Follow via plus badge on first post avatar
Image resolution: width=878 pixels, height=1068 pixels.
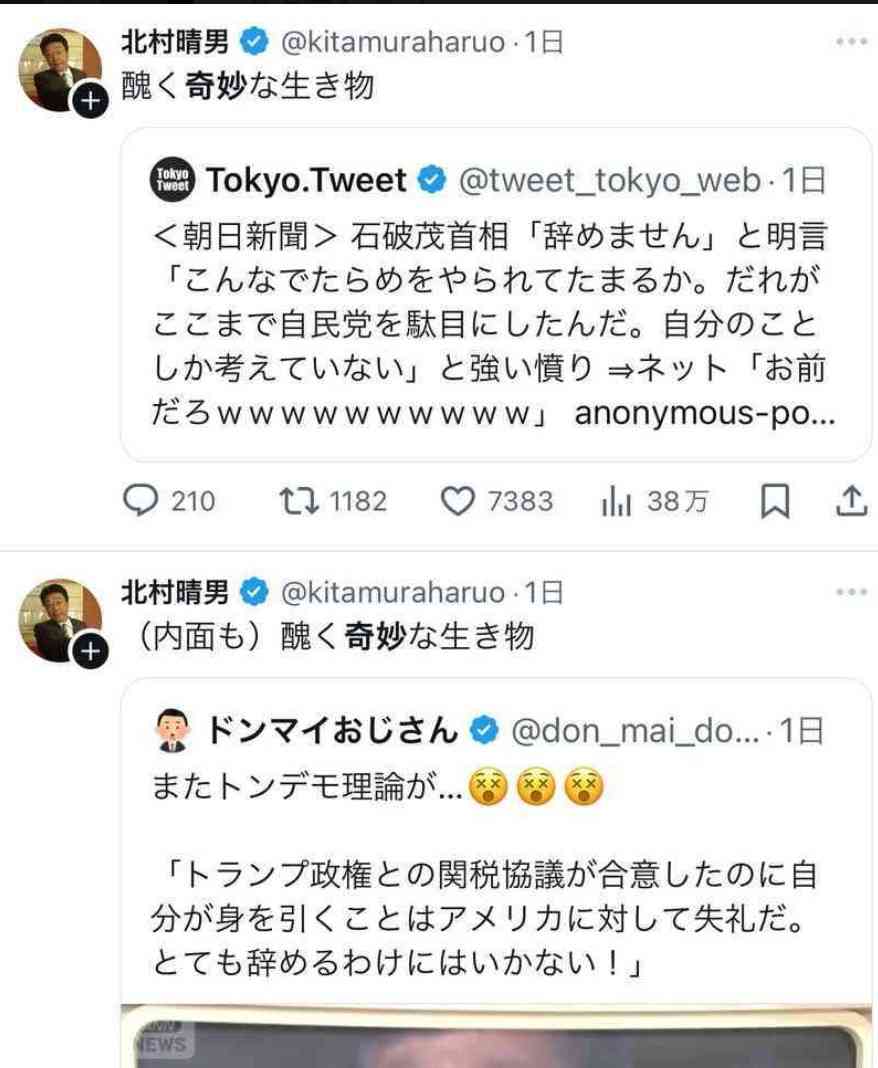tap(88, 101)
